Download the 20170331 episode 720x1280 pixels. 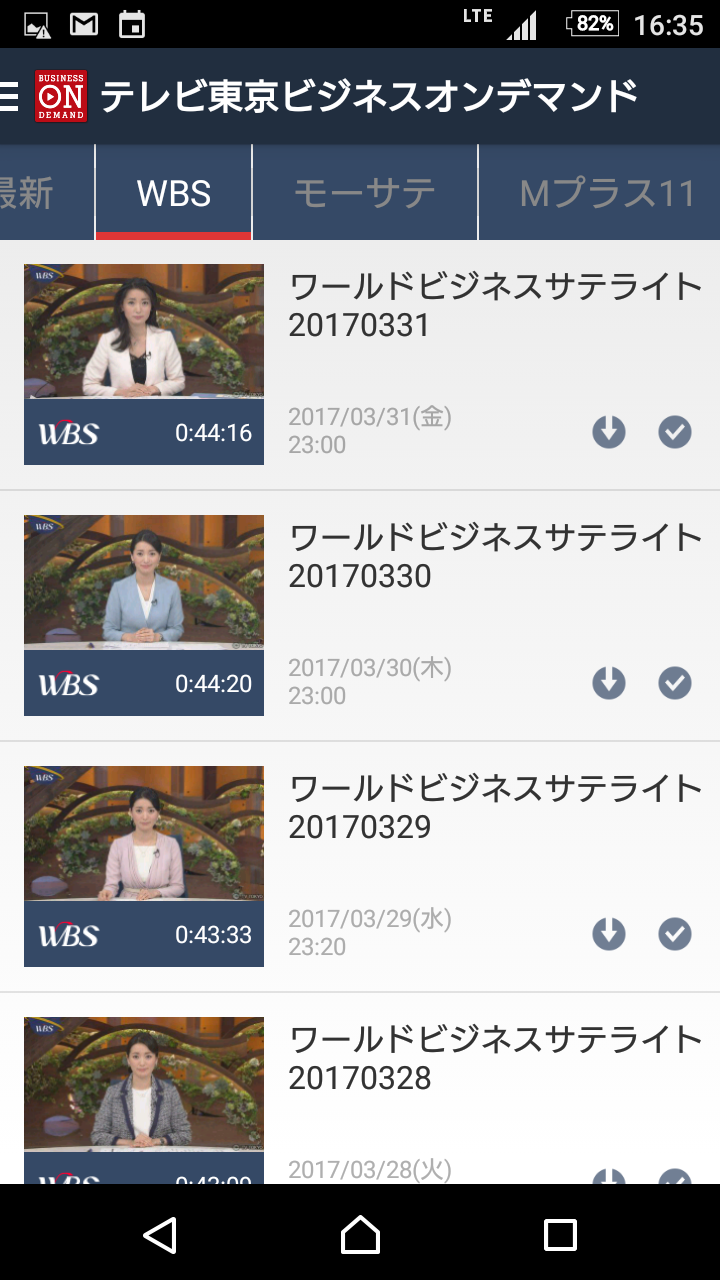[x=609, y=432]
